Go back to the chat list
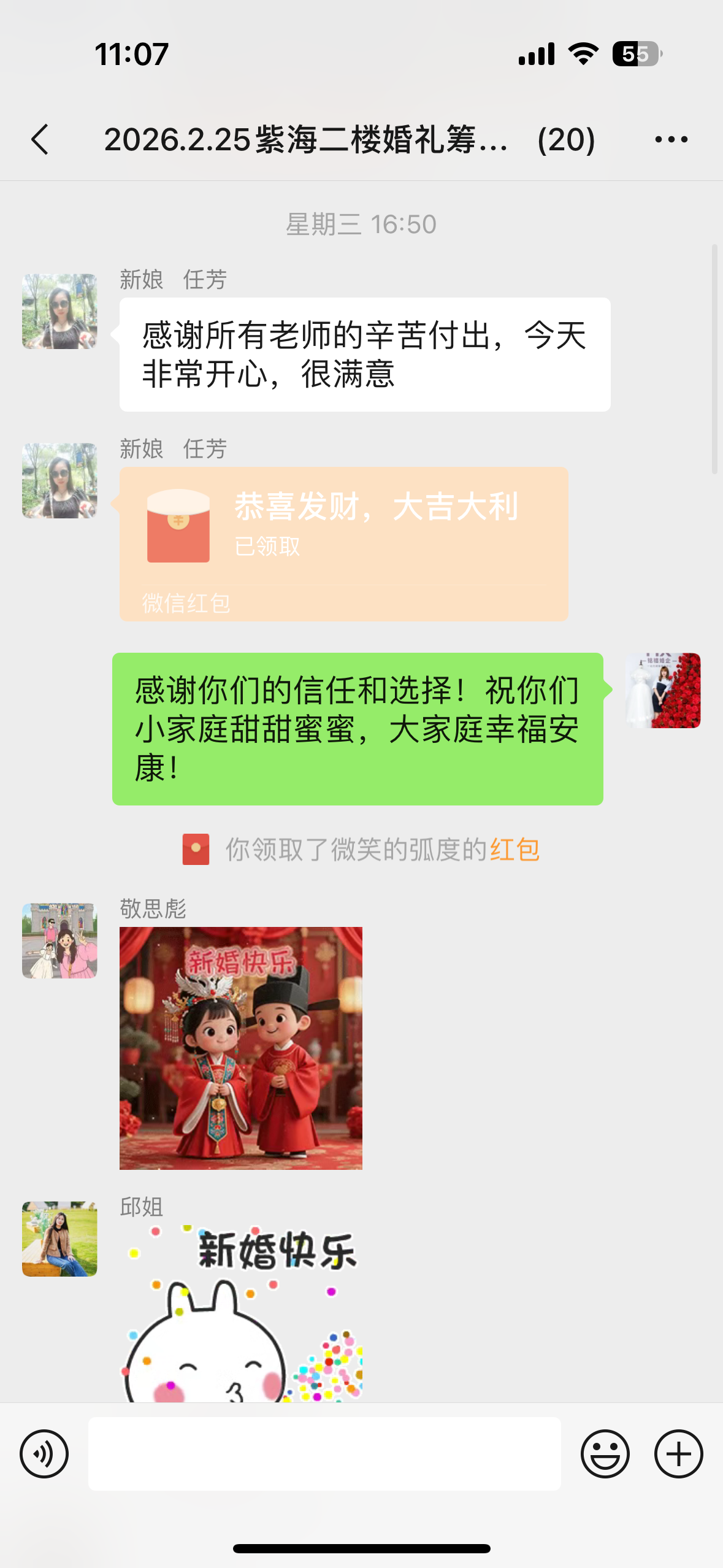The height and width of the screenshot is (1568, 723). [x=40, y=139]
